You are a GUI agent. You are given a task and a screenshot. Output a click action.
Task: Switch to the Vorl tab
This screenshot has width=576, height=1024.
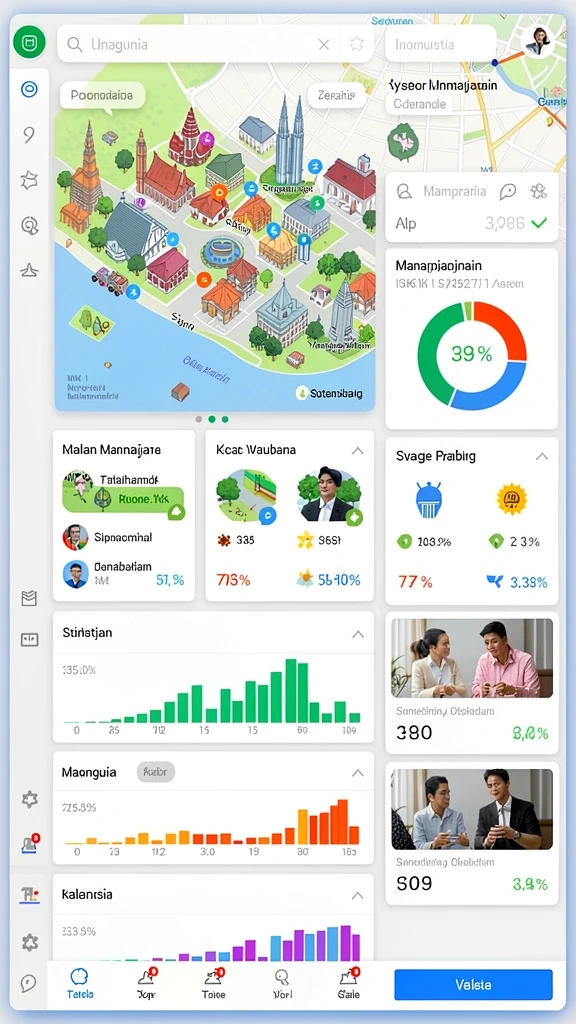click(x=281, y=984)
